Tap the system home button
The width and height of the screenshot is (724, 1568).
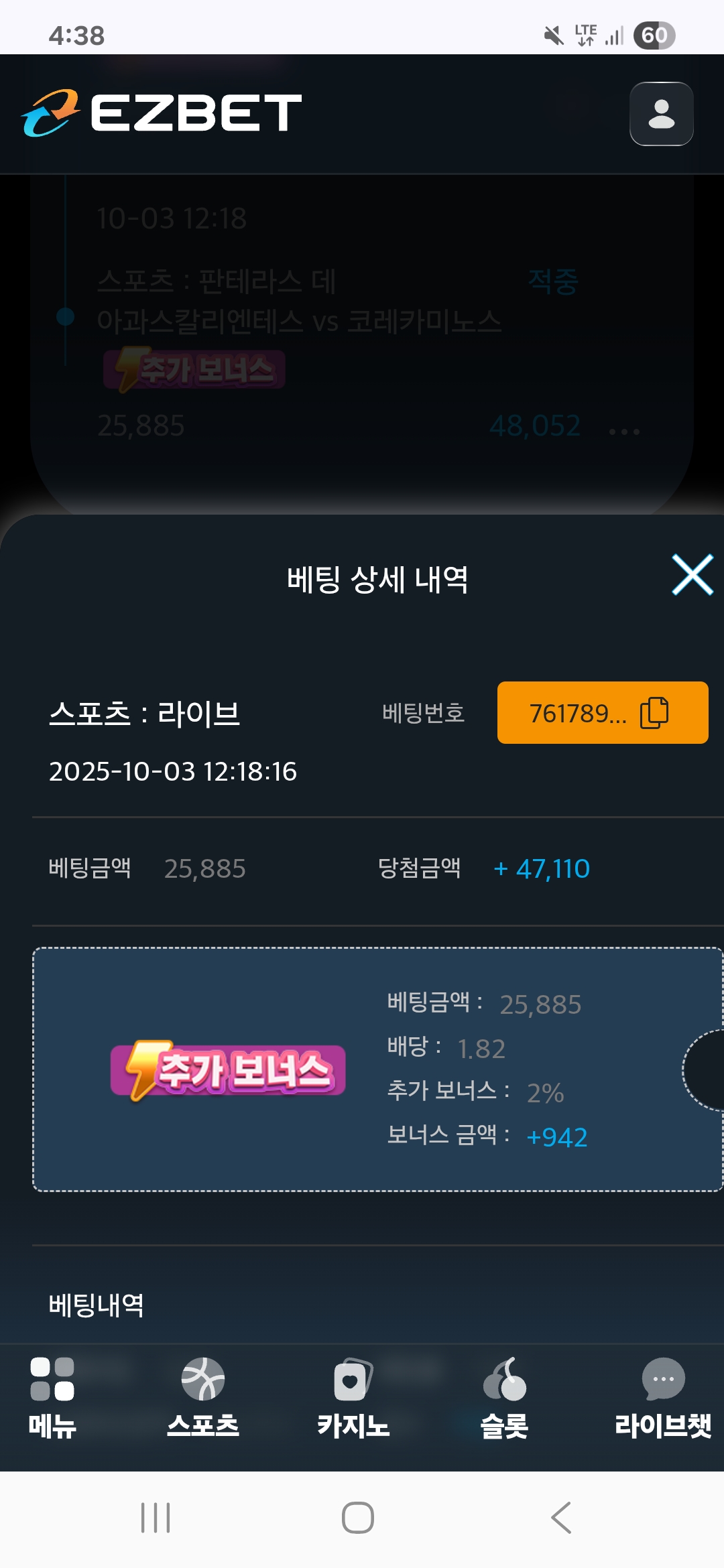[x=357, y=1518]
